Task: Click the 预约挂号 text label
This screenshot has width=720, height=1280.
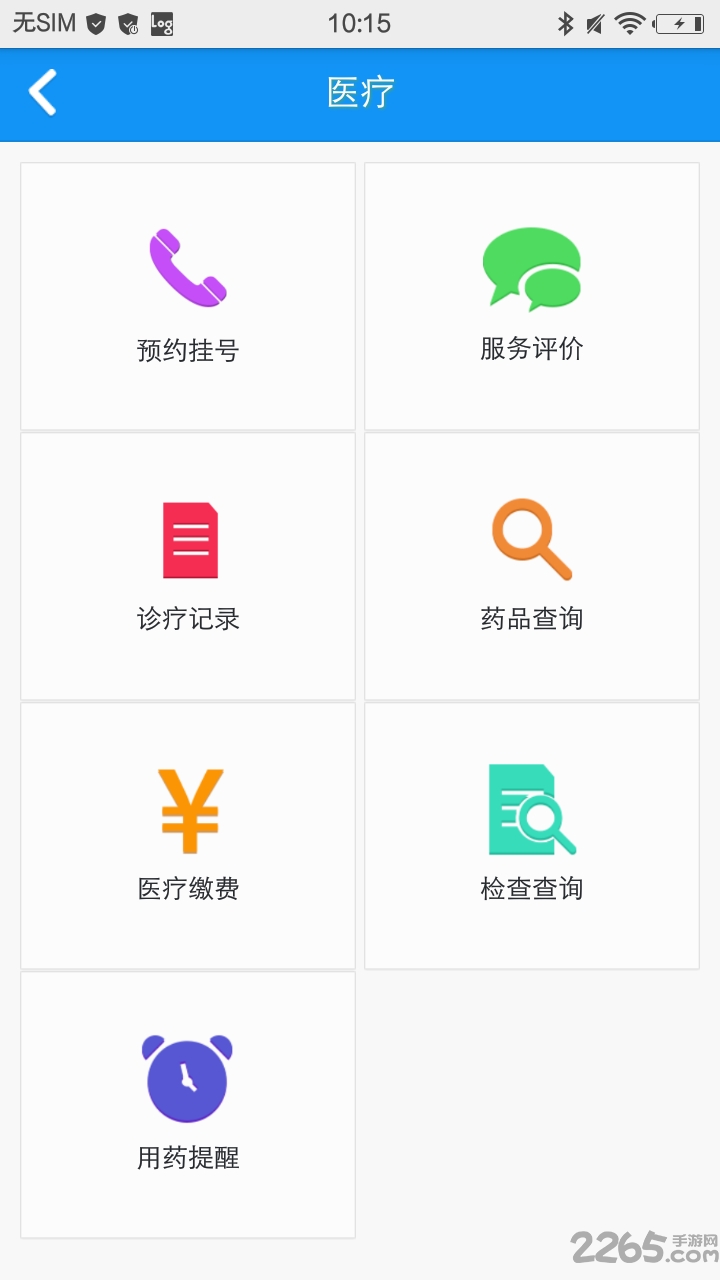Action: click(187, 351)
